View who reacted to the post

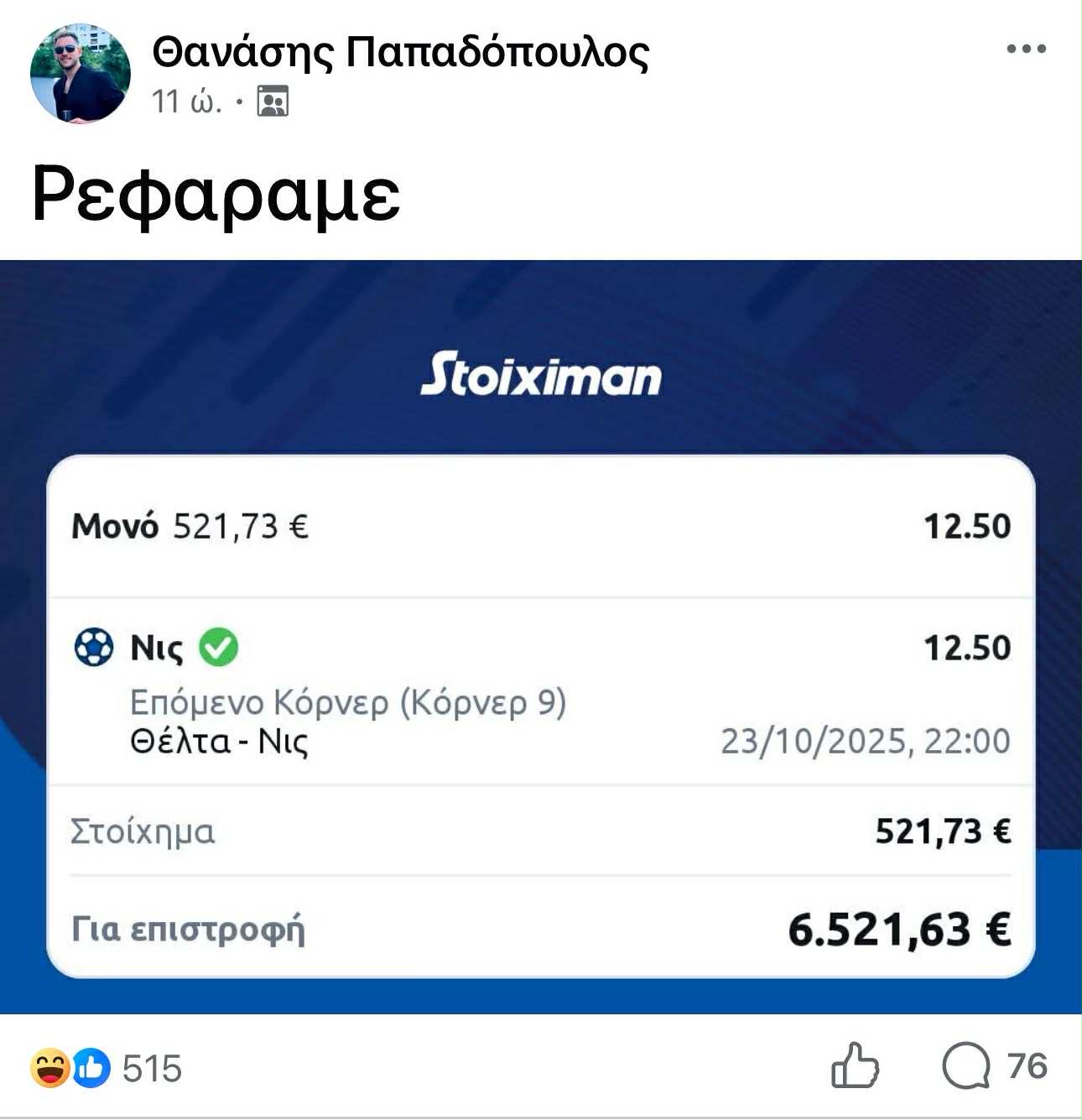tap(107, 1068)
